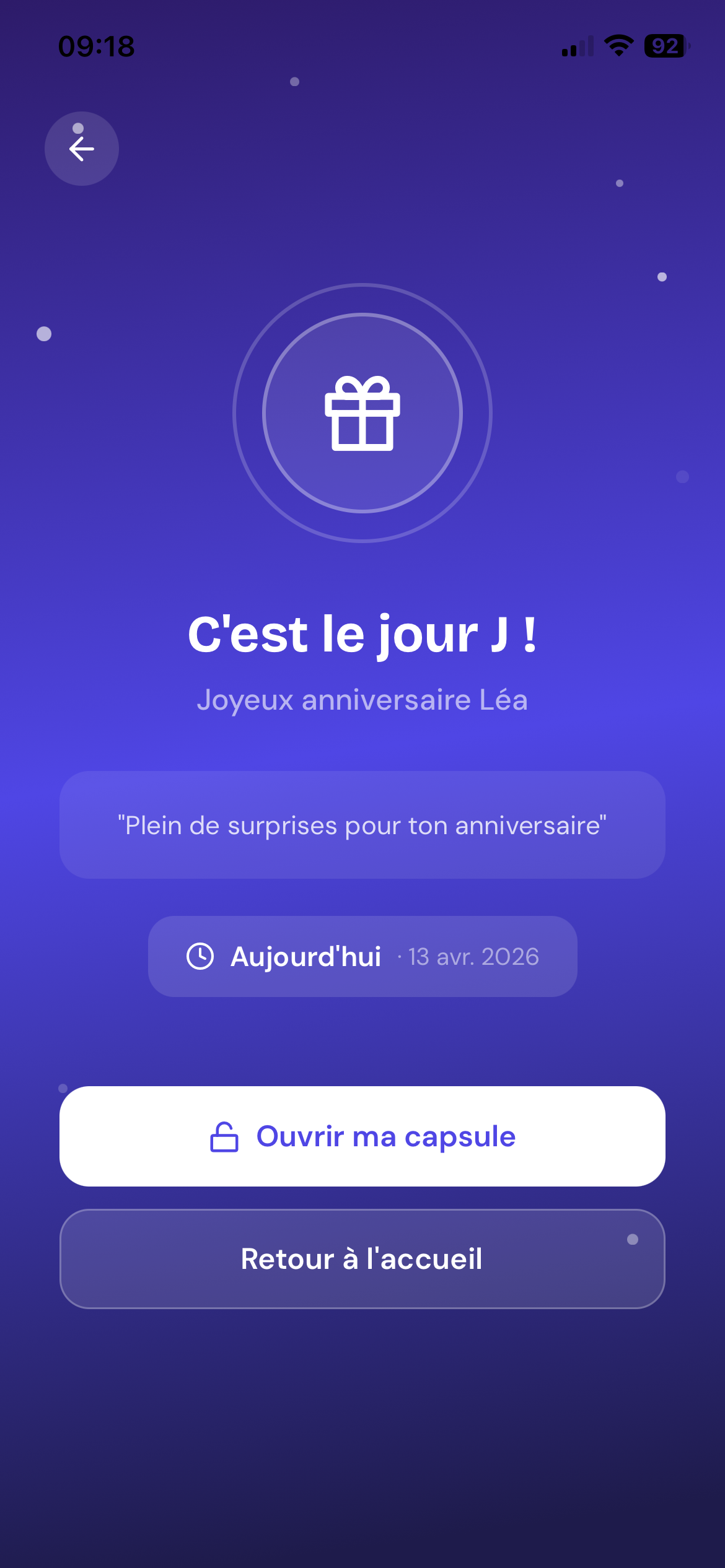Tap the back arrow icon

[81, 147]
